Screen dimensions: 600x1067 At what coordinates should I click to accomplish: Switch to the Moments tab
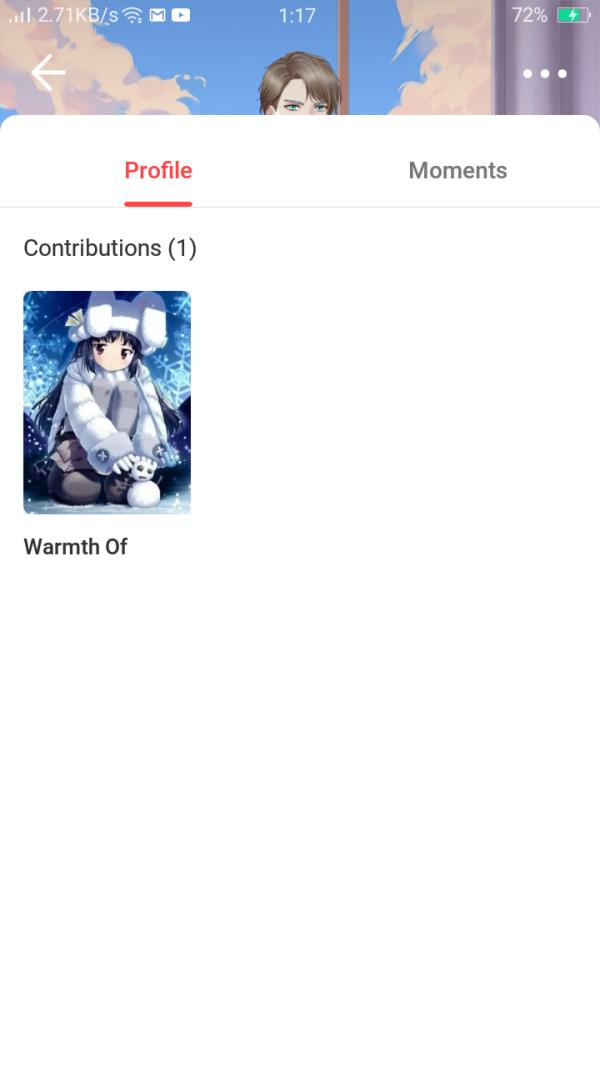[457, 171]
